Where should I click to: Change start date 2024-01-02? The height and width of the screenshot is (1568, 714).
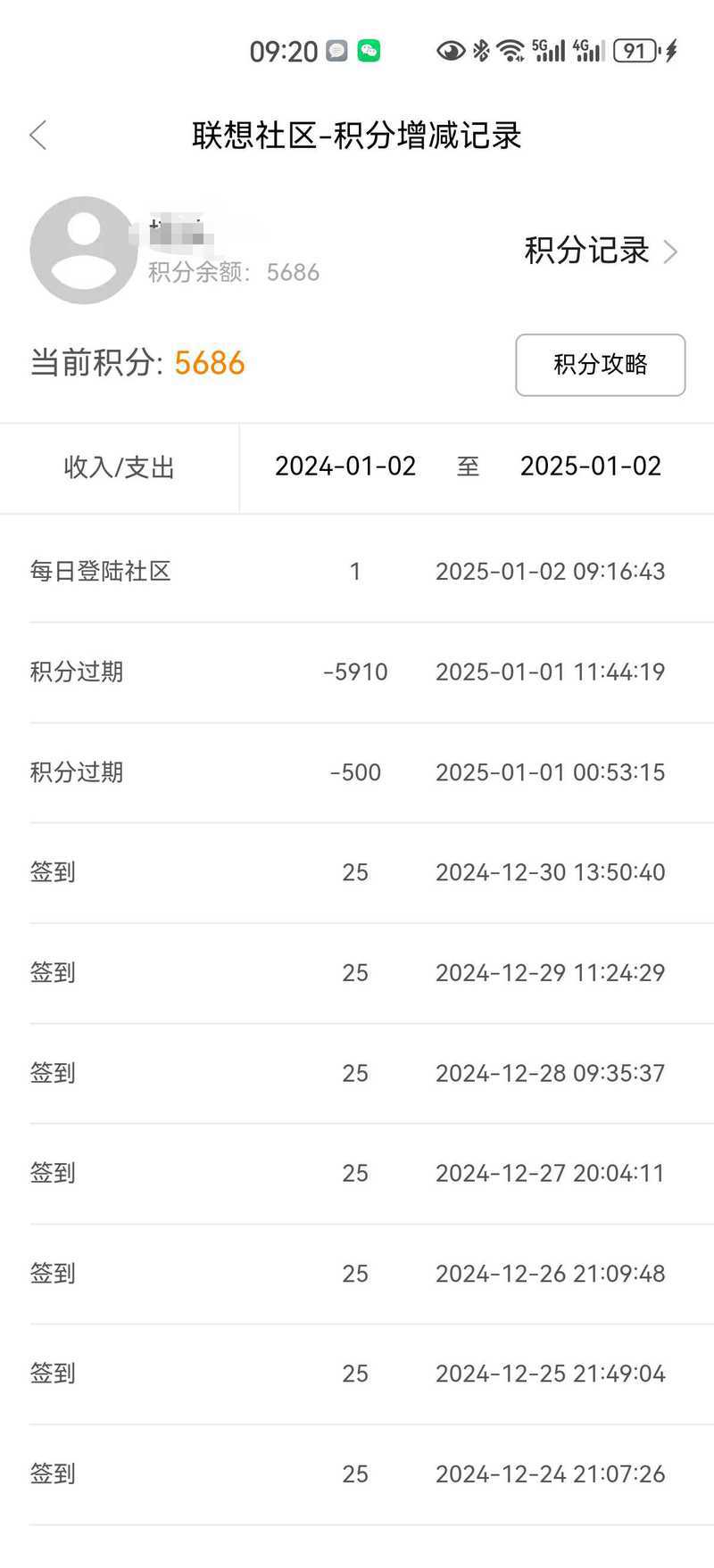coord(345,466)
